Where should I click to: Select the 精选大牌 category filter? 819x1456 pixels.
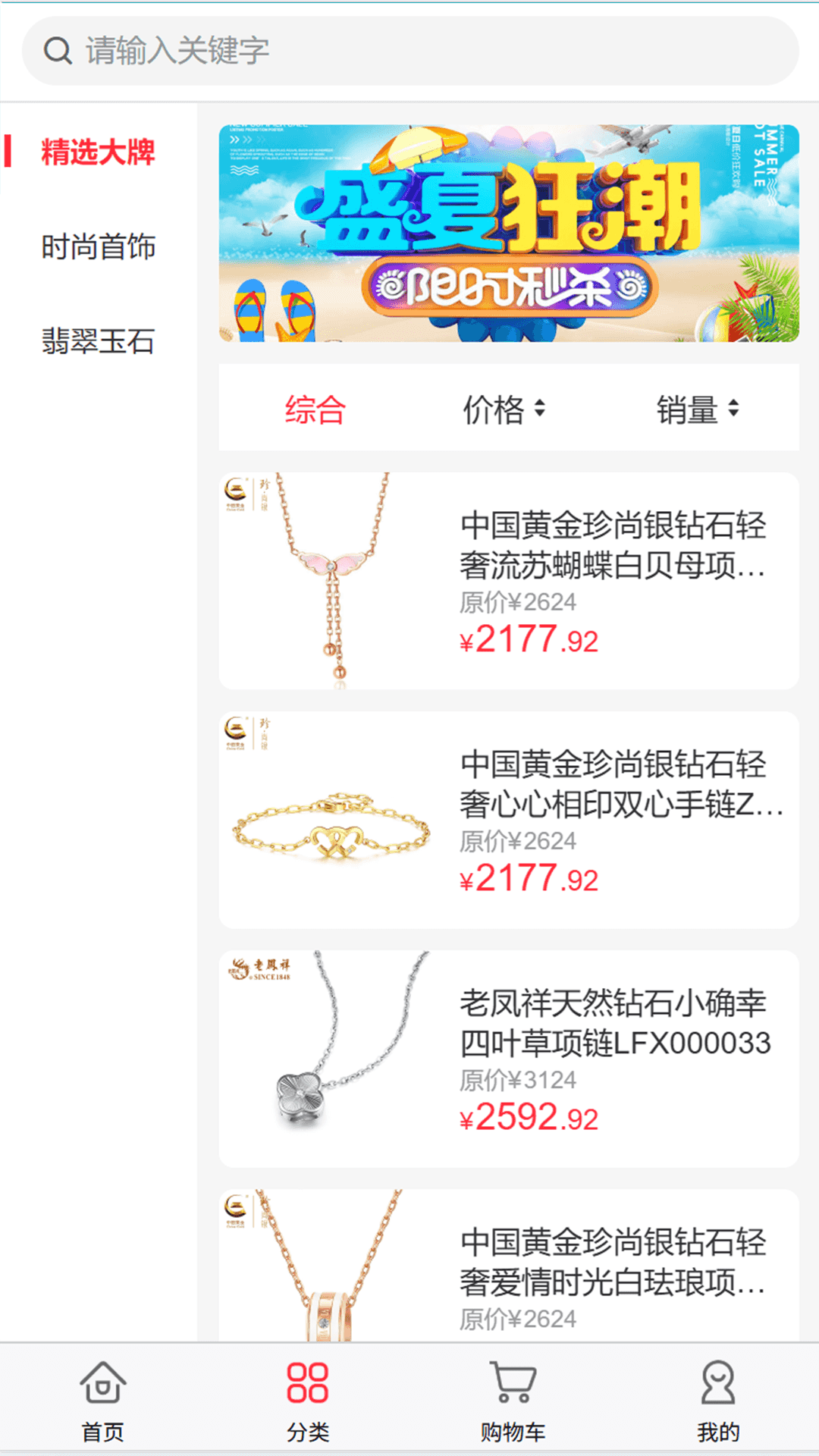point(99,152)
